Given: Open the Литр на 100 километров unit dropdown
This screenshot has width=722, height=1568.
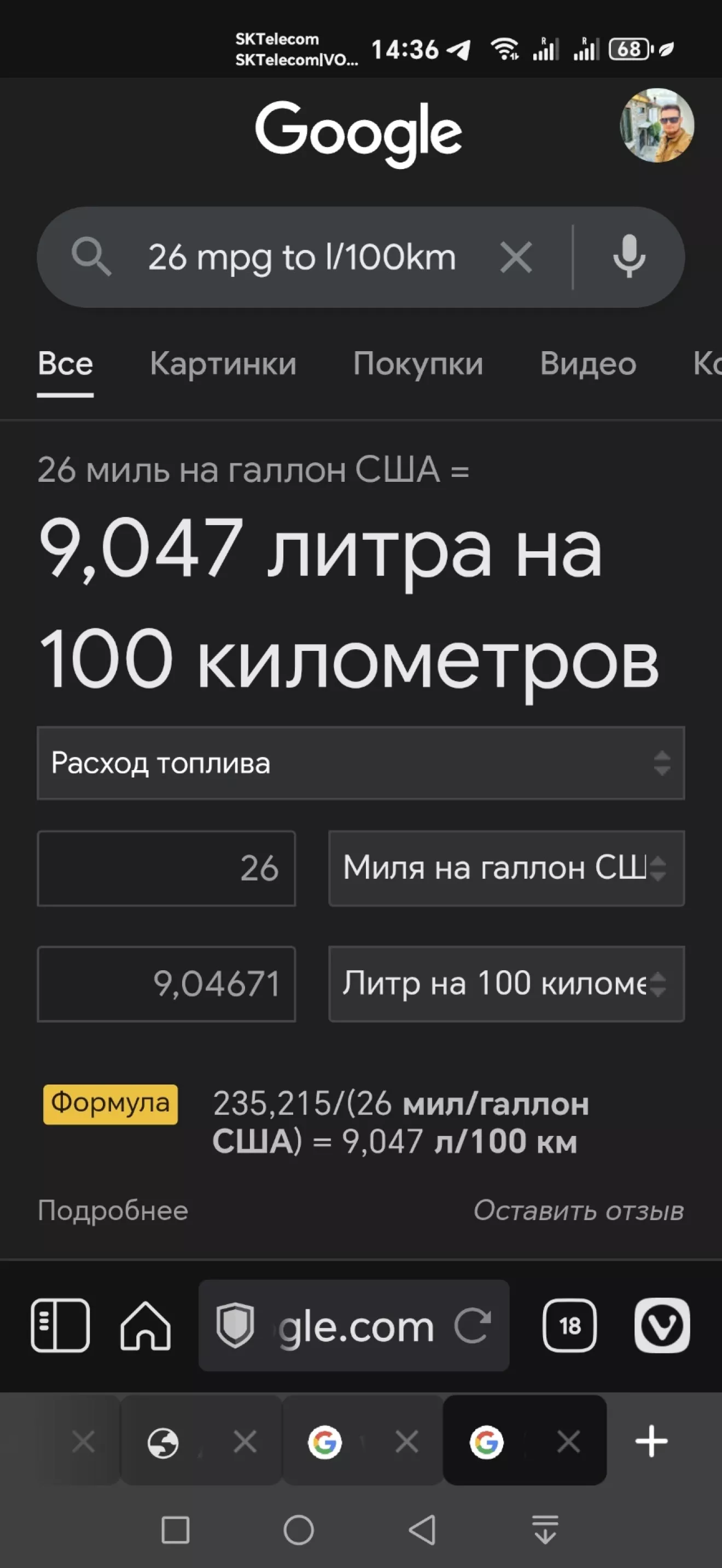Looking at the screenshot, I should (506, 984).
